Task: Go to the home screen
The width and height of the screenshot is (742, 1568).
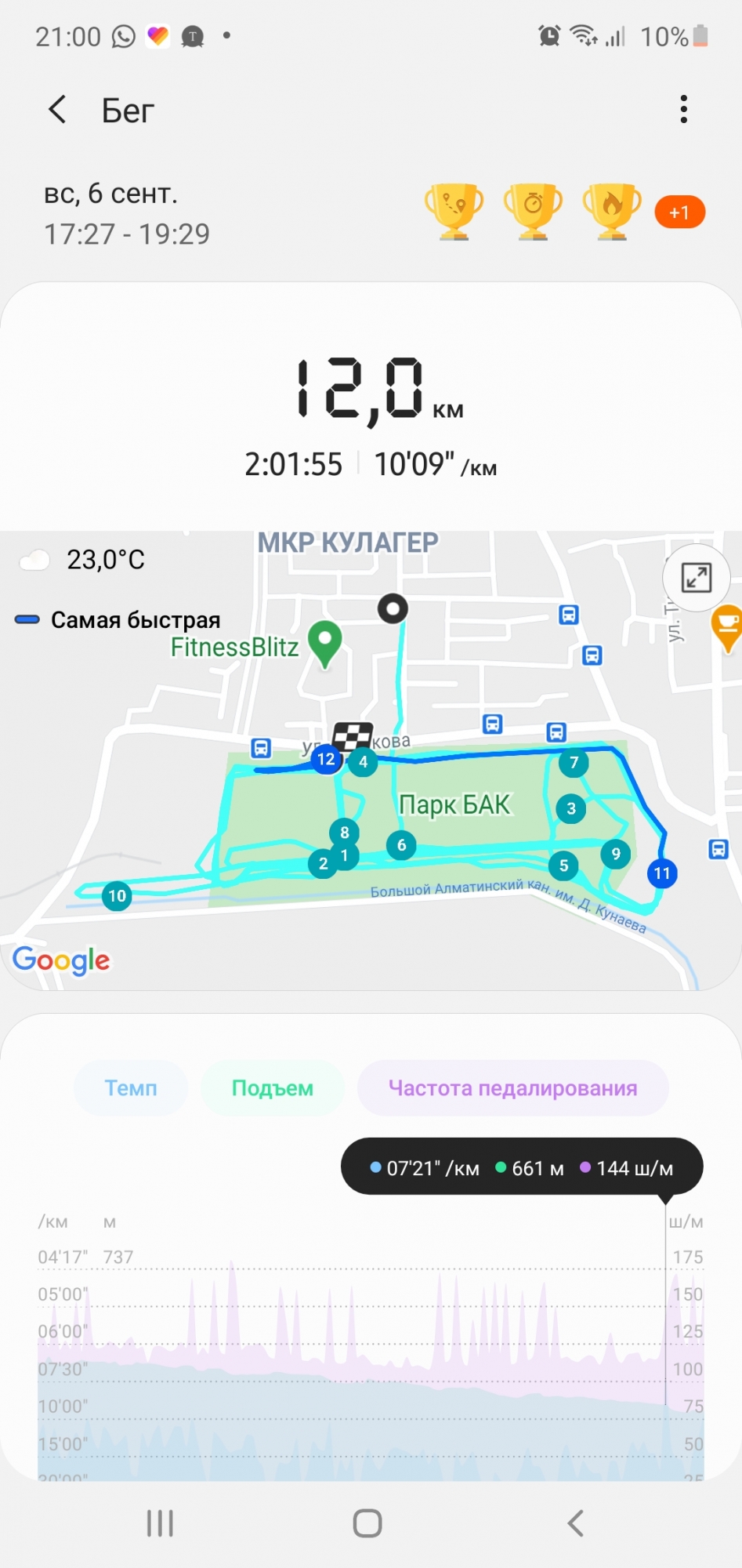Action: point(367,1523)
